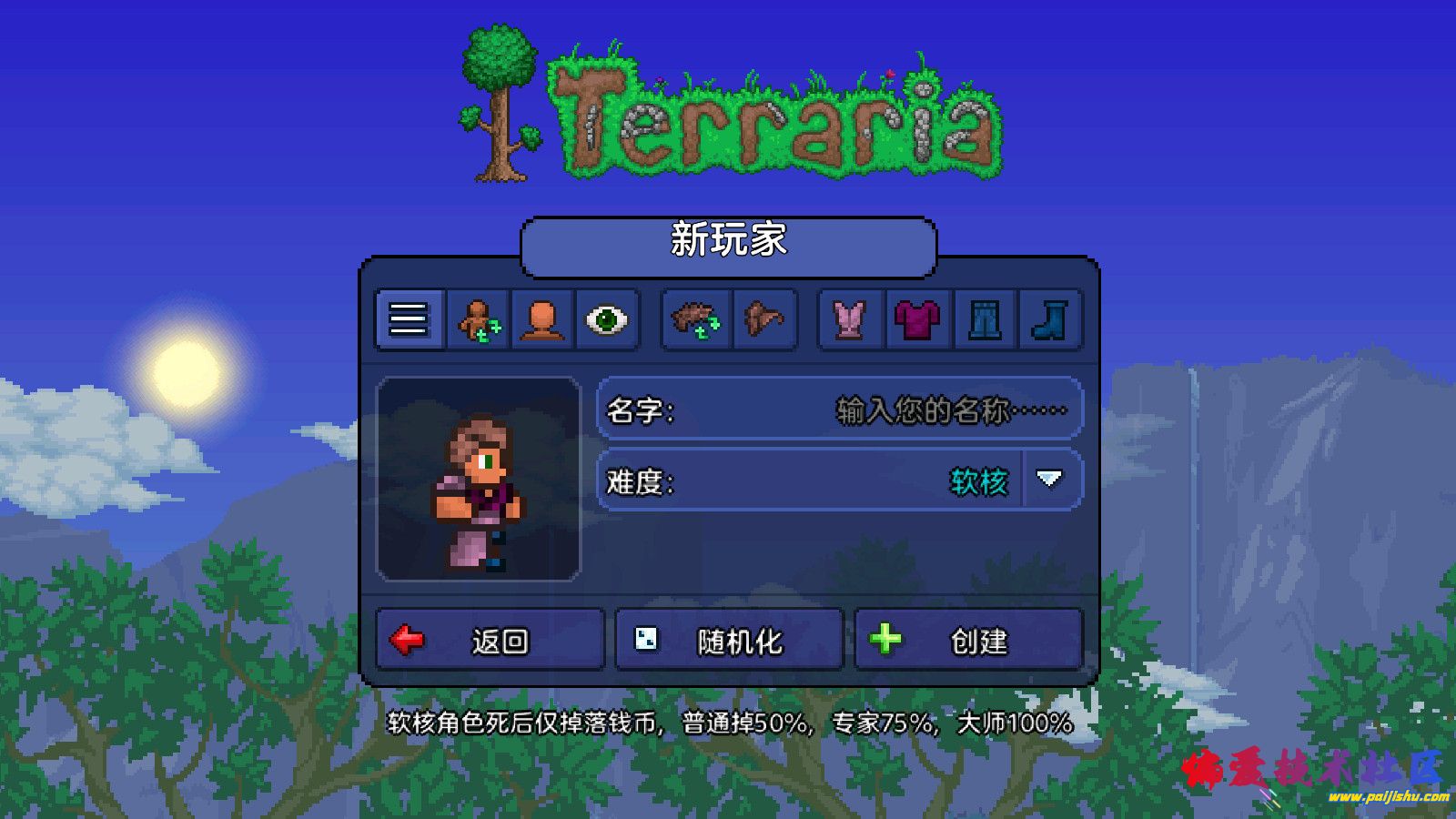Screen dimensions: 1456x819
Task: Expand the difficulty dropdown
Action: pos(1050,480)
